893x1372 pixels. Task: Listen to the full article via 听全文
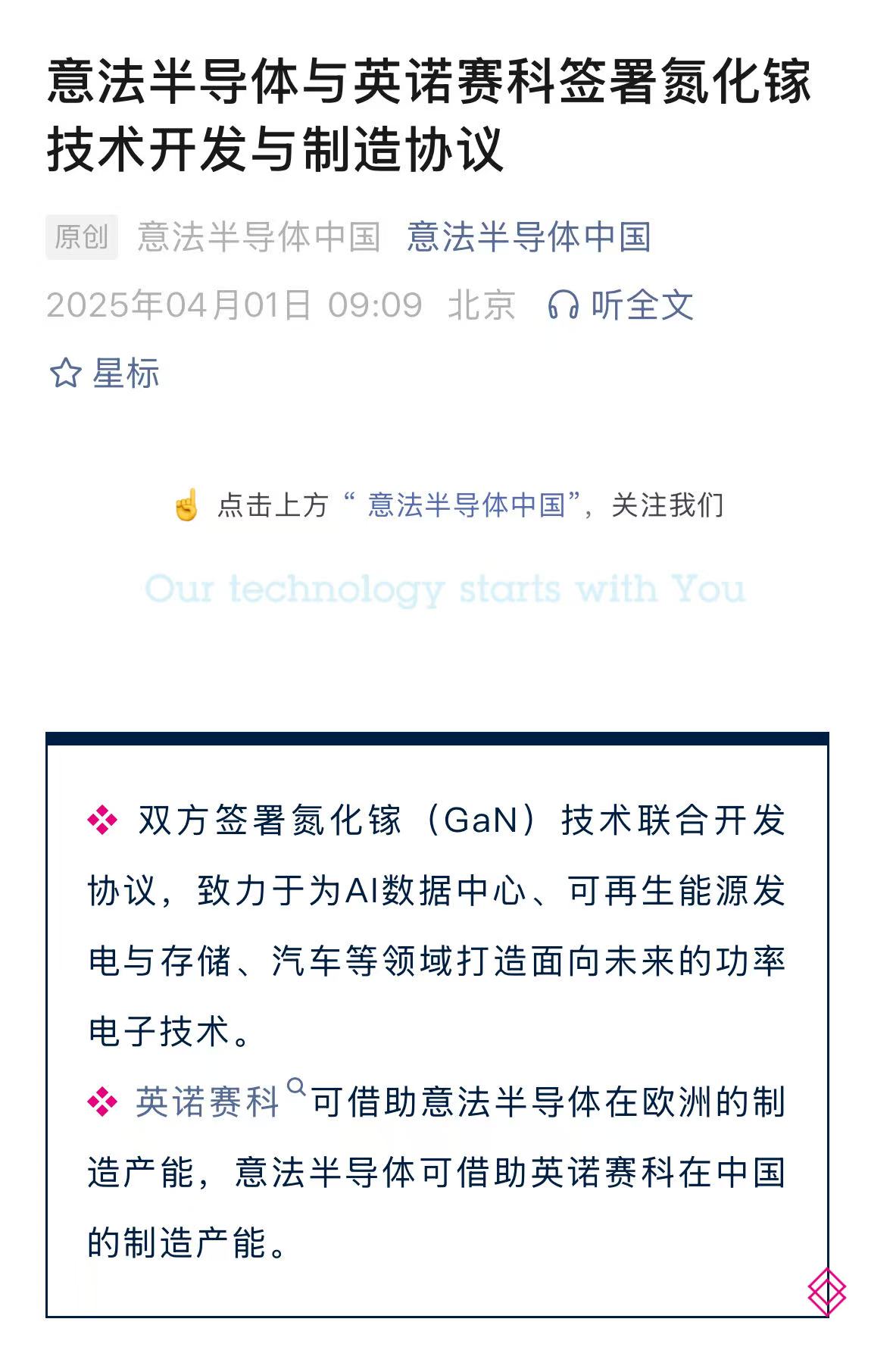point(620,305)
